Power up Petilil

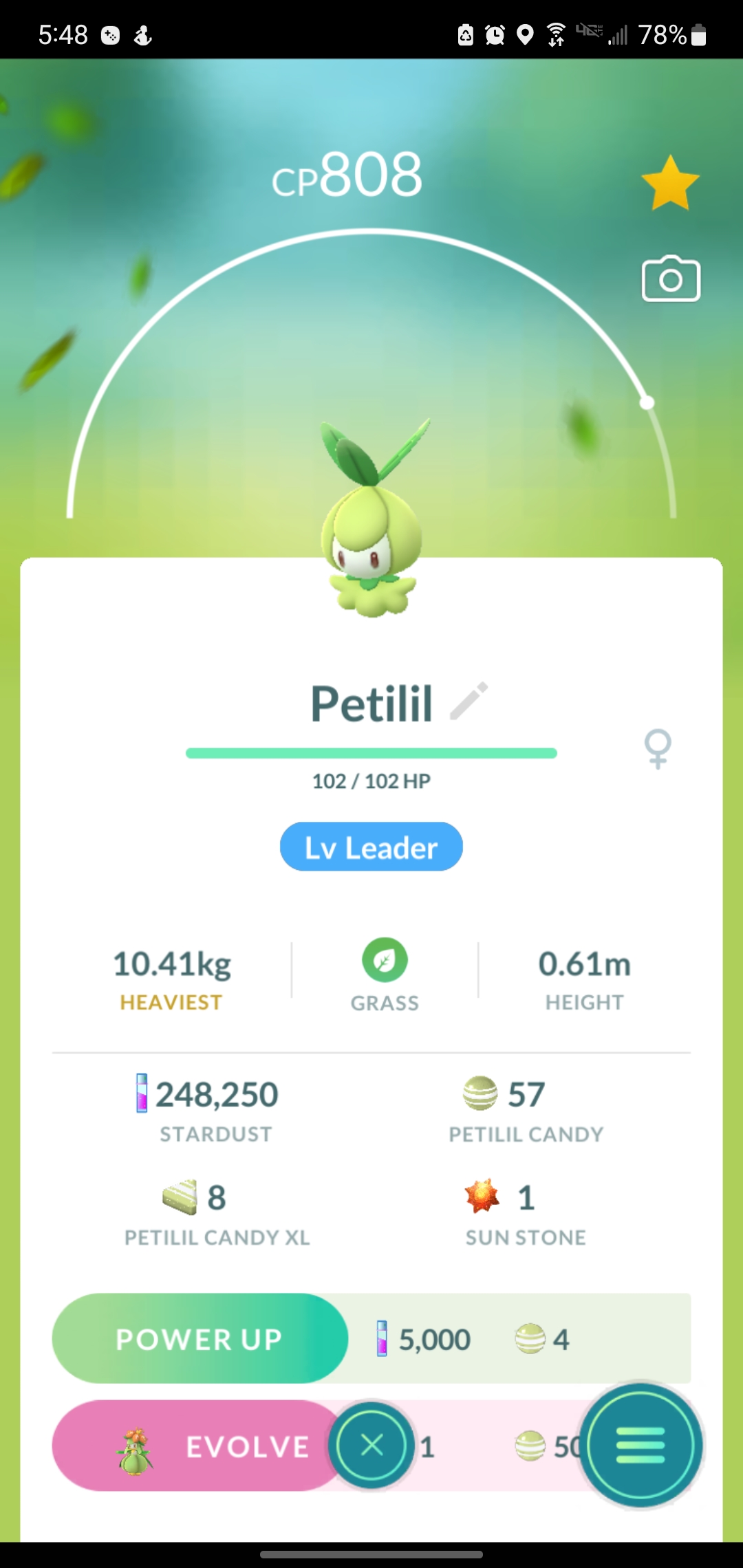200,1338
